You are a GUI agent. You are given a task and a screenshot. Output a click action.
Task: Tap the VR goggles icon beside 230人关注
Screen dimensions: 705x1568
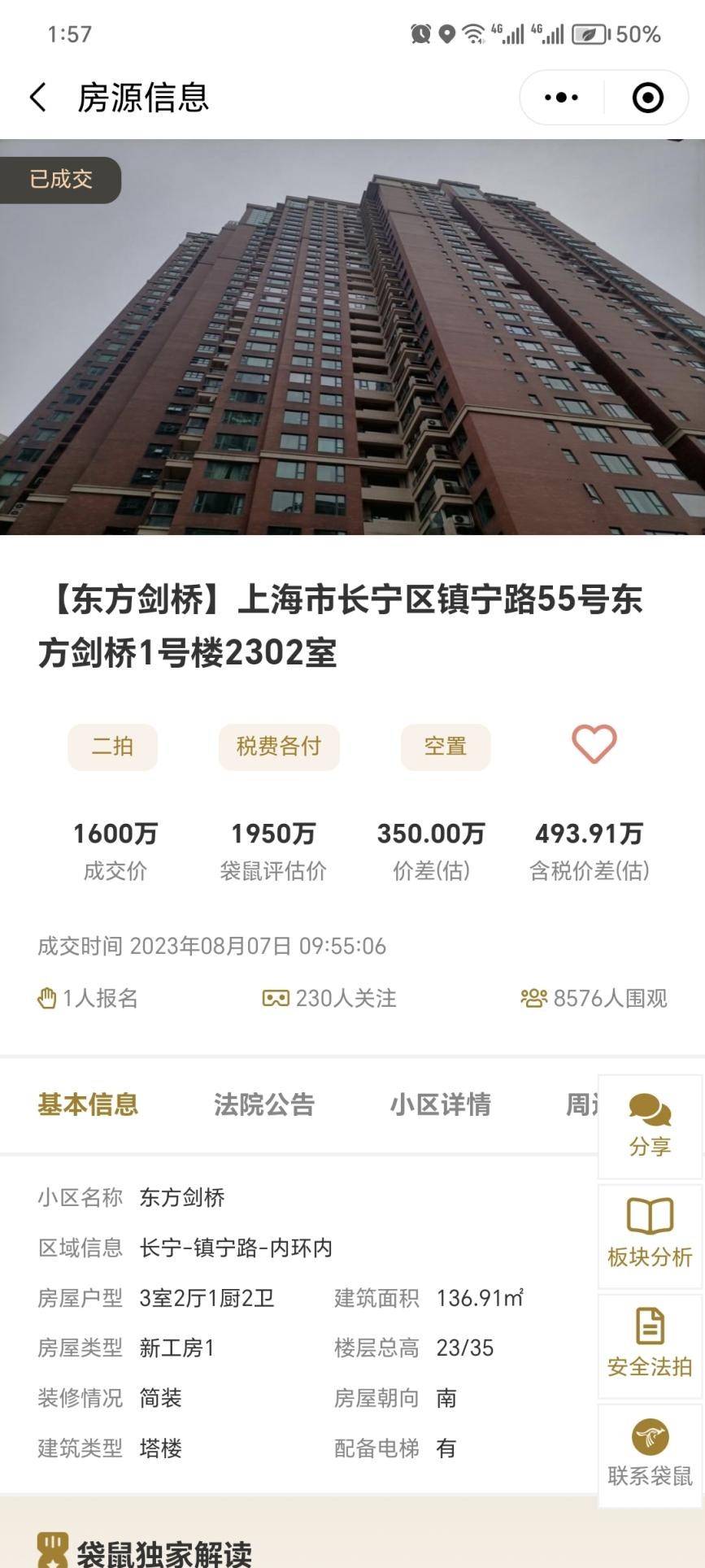click(x=276, y=998)
